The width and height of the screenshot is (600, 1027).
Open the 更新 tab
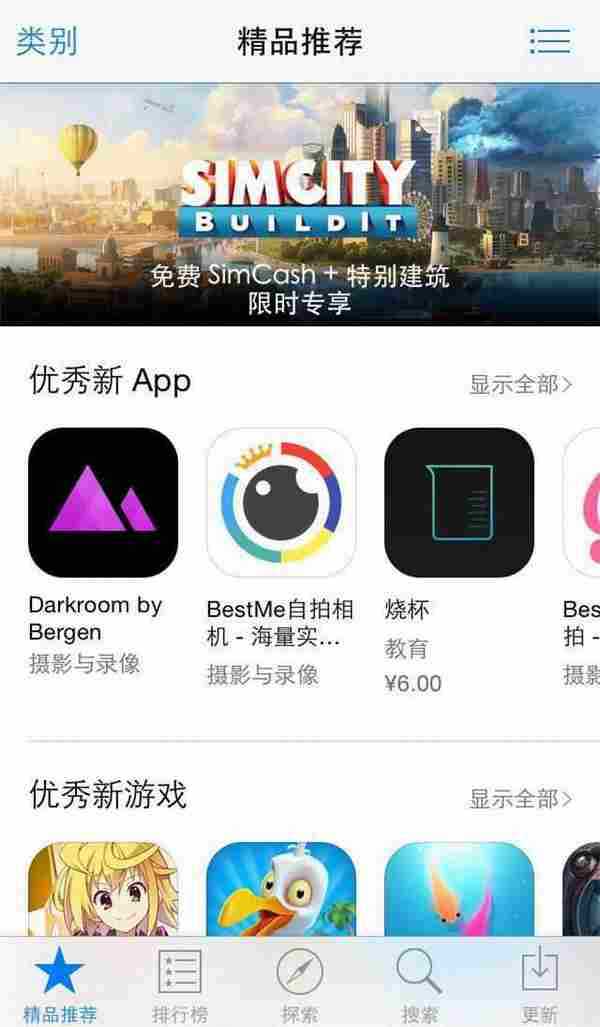539,984
